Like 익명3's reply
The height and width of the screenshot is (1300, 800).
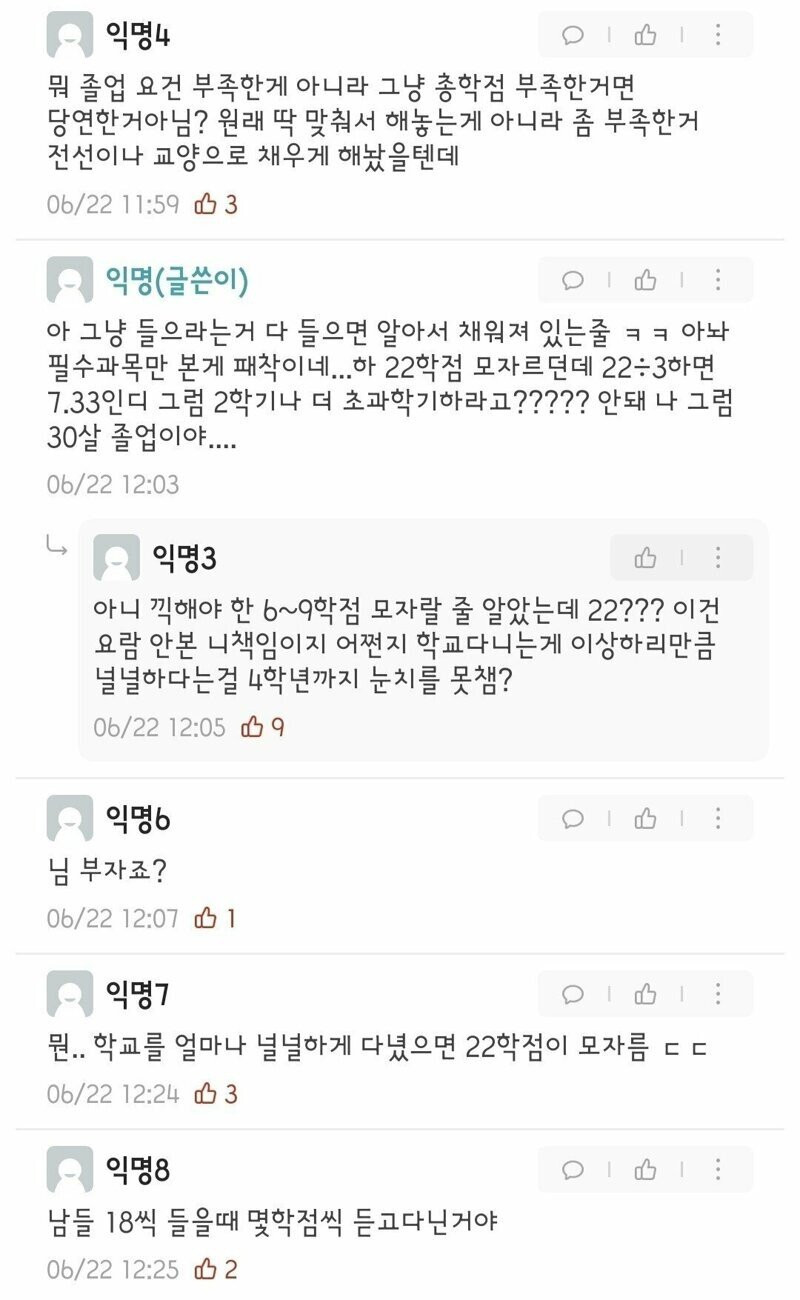646,558
